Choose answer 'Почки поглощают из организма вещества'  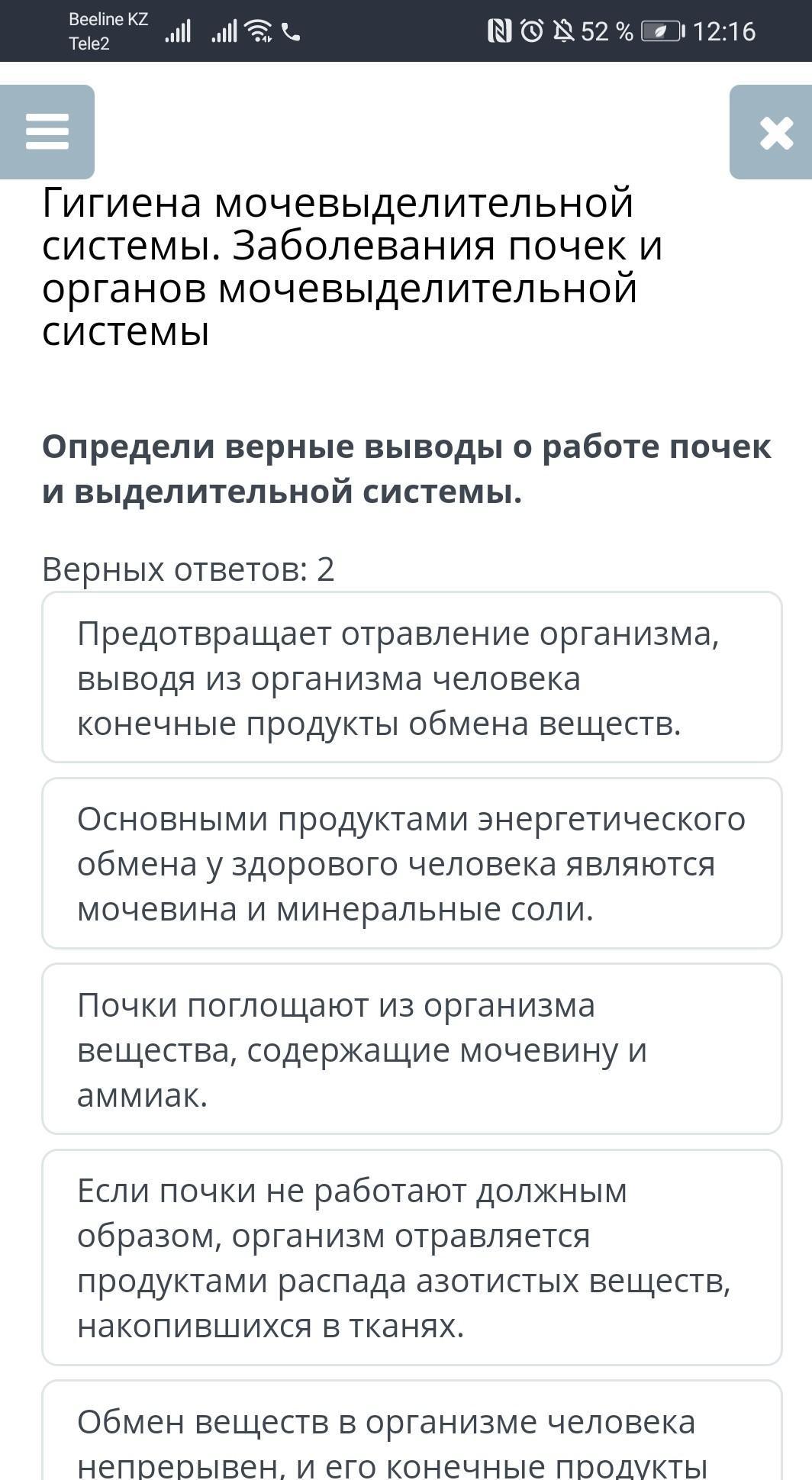[x=412, y=1049]
